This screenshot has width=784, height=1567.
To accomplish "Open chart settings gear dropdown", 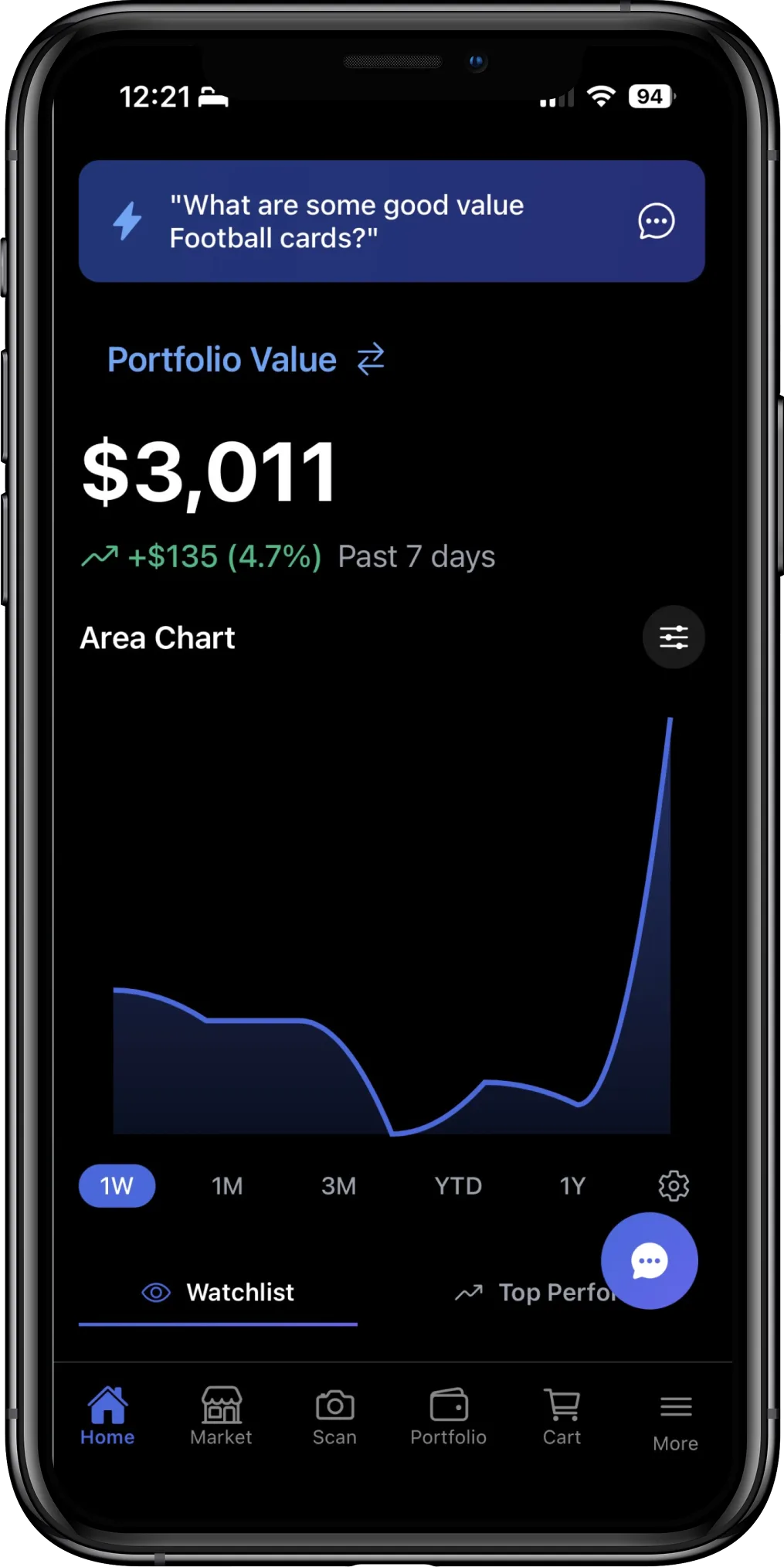I will pos(674,1185).
